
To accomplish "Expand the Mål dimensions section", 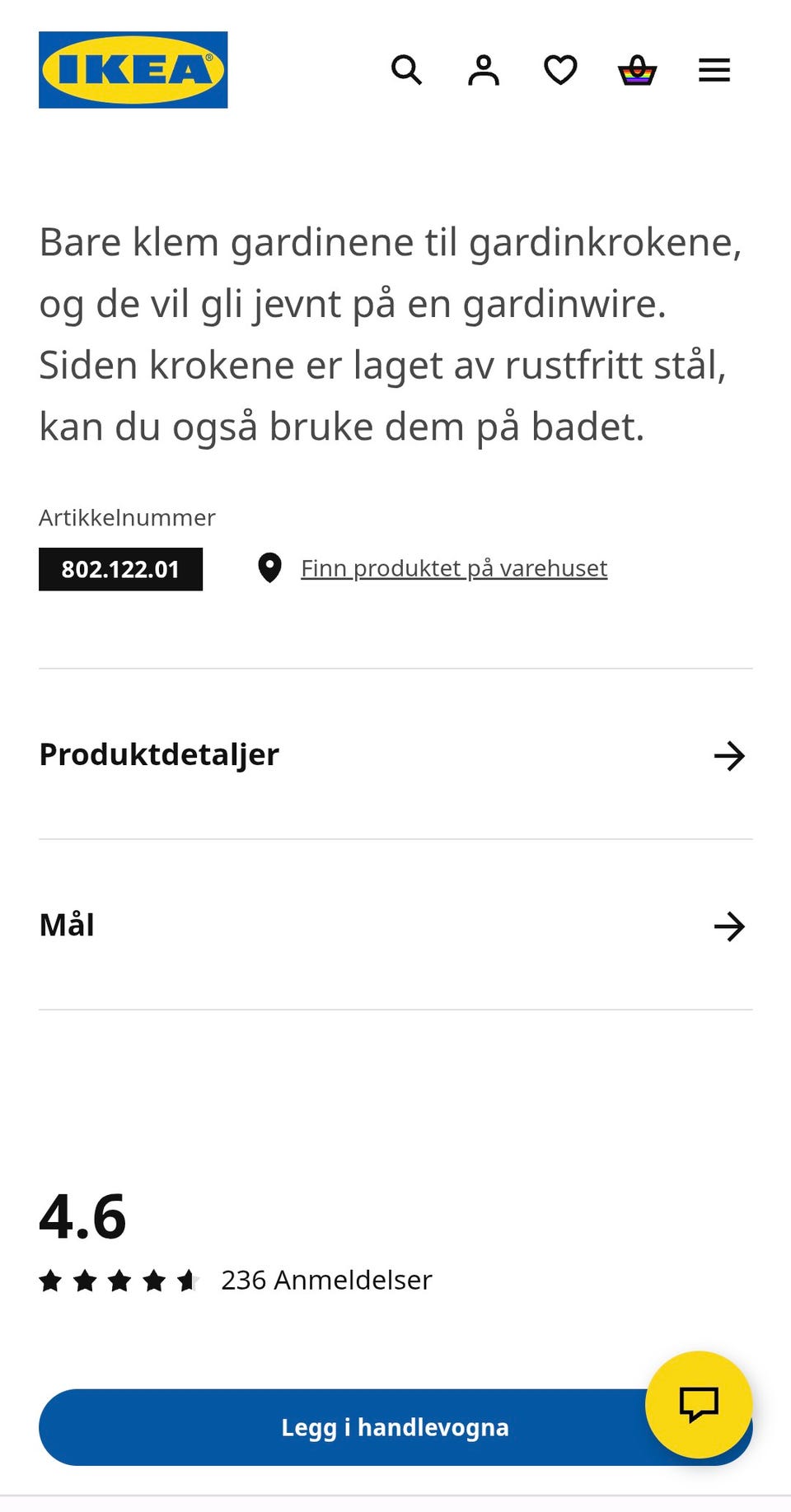I will pos(395,926).
